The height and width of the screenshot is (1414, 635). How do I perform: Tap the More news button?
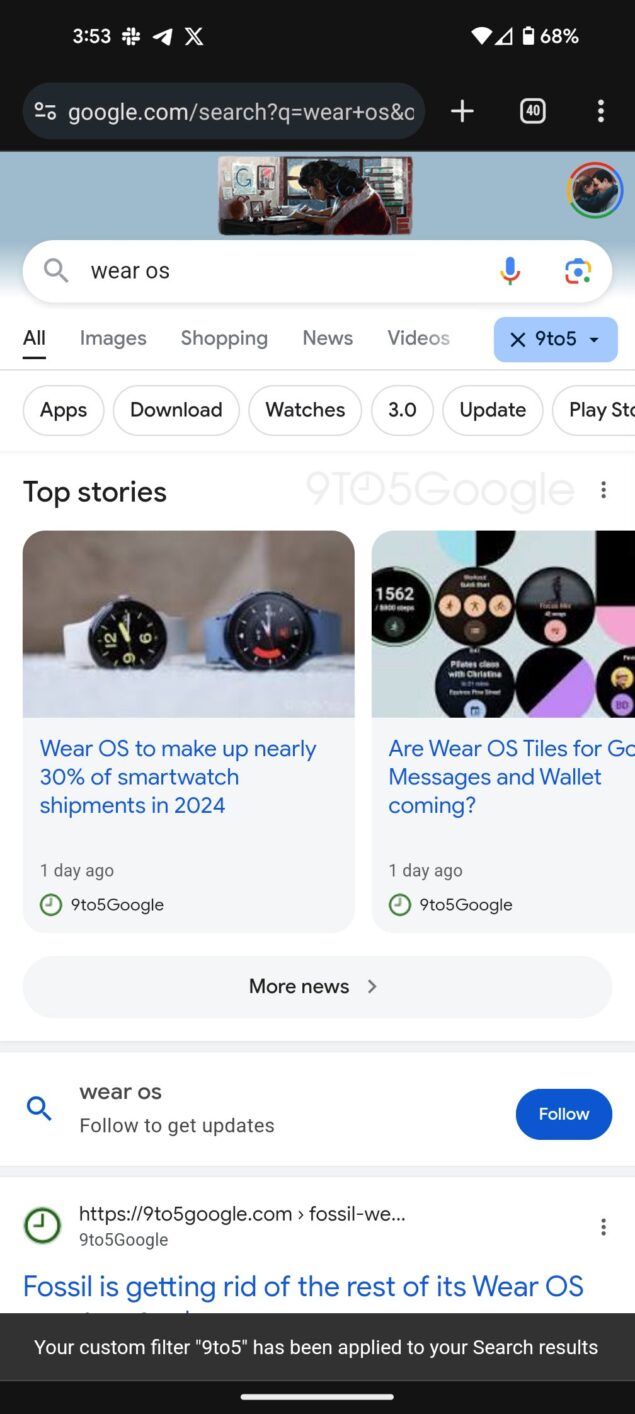pyautogui.click(x=317, y=986)
